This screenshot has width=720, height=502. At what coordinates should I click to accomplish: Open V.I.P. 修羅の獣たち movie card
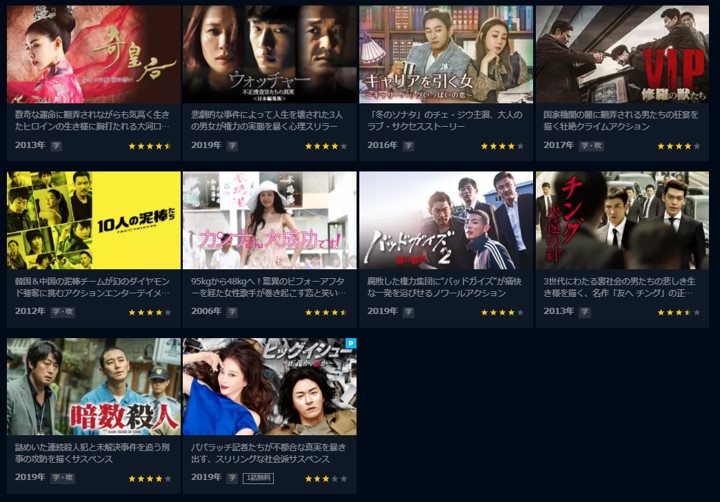pos(622,55)
